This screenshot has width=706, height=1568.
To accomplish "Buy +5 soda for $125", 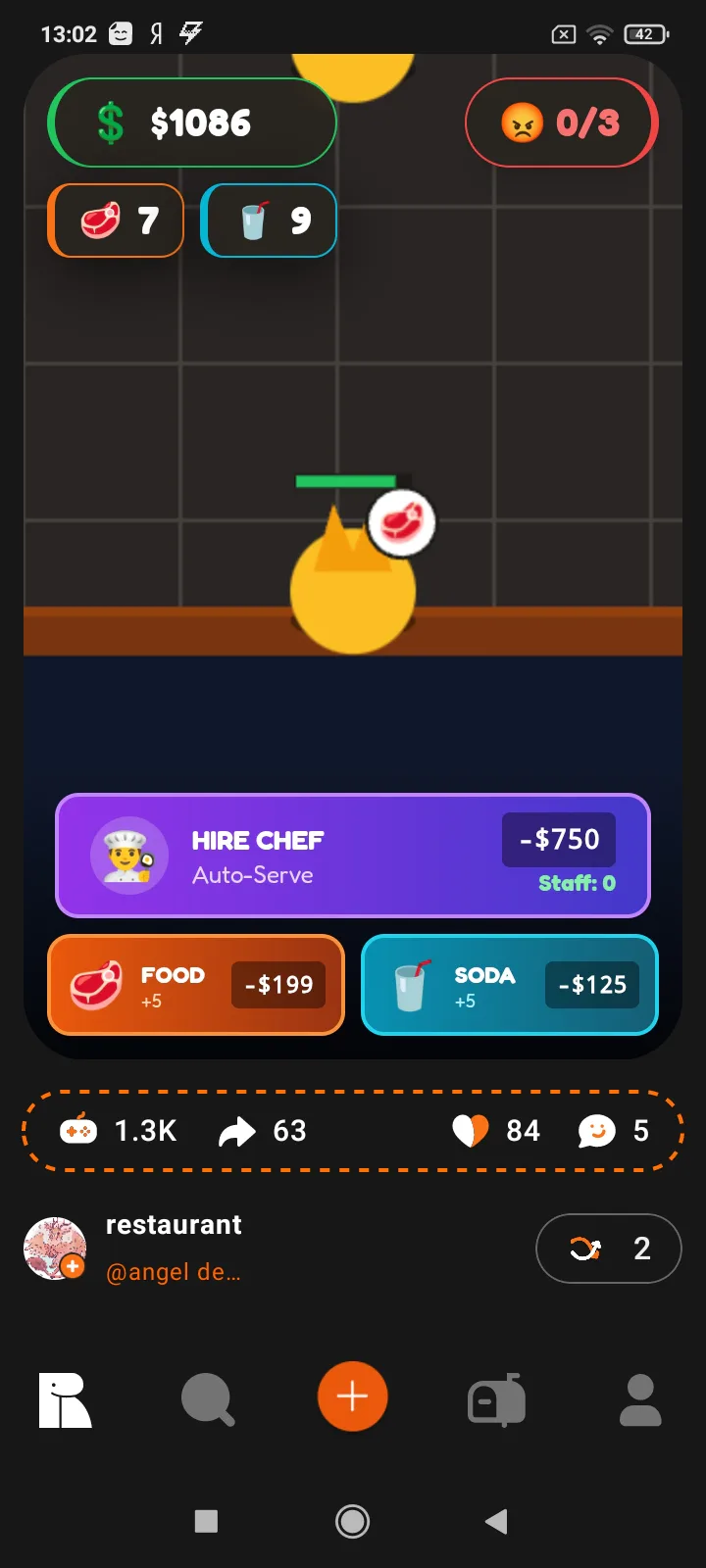I will (510, 985).
